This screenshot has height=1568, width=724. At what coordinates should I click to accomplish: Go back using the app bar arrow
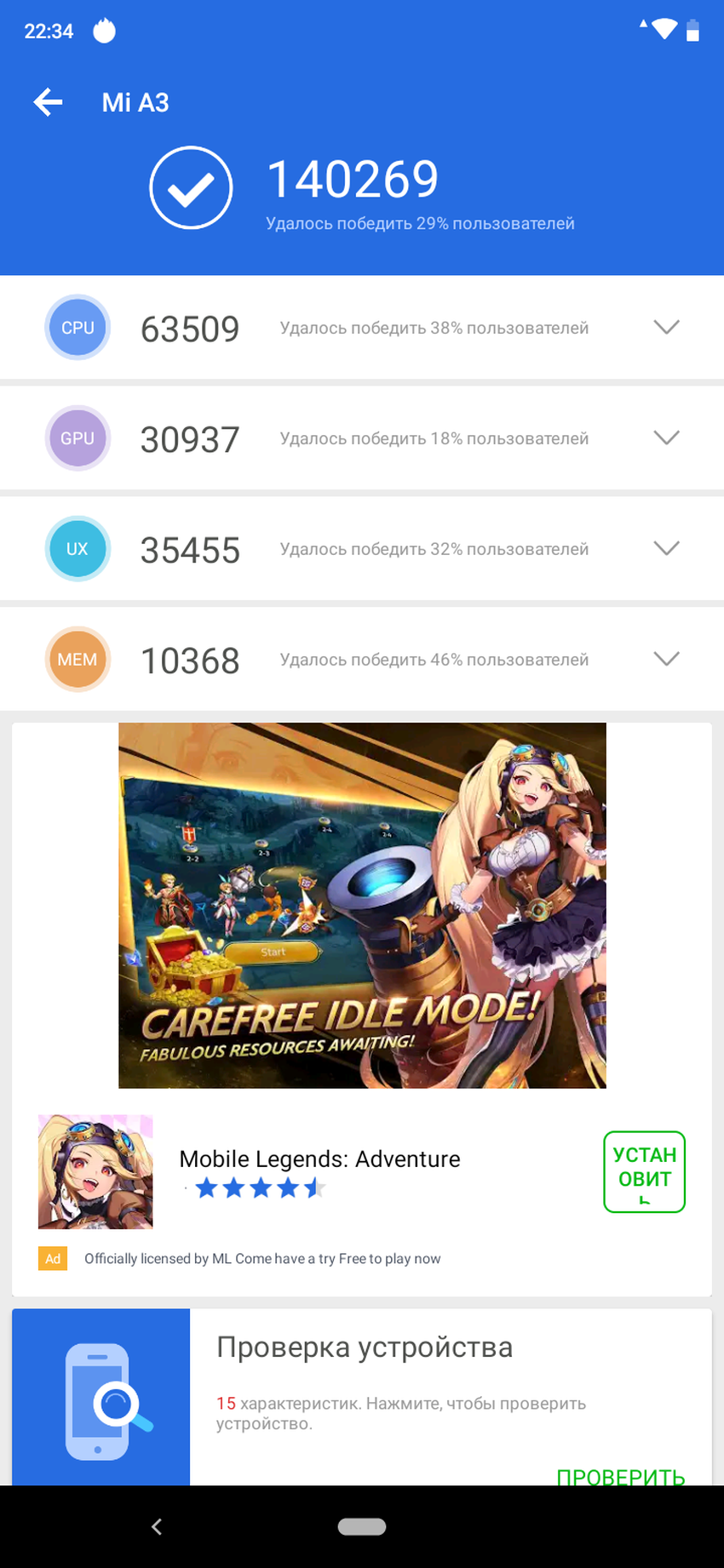[x=48, y=102]
